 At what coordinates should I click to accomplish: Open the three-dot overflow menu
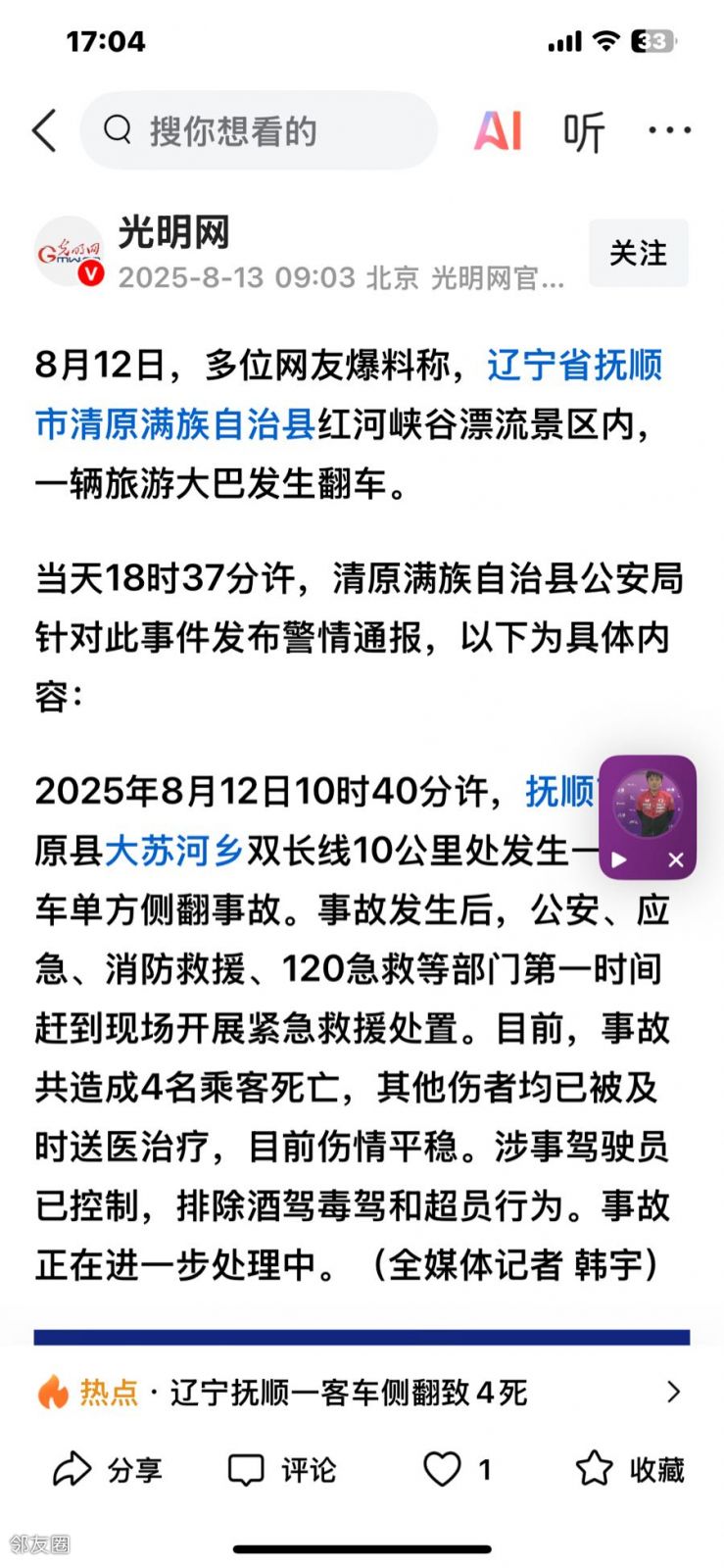point(669,130)
